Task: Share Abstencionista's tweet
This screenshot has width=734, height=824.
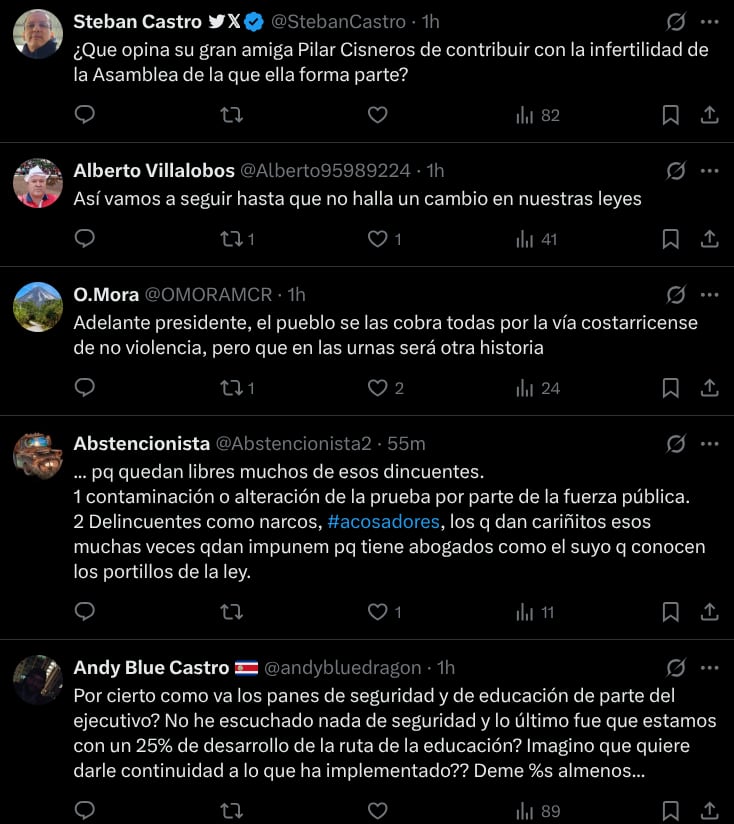Action: [x=710, y=610]
